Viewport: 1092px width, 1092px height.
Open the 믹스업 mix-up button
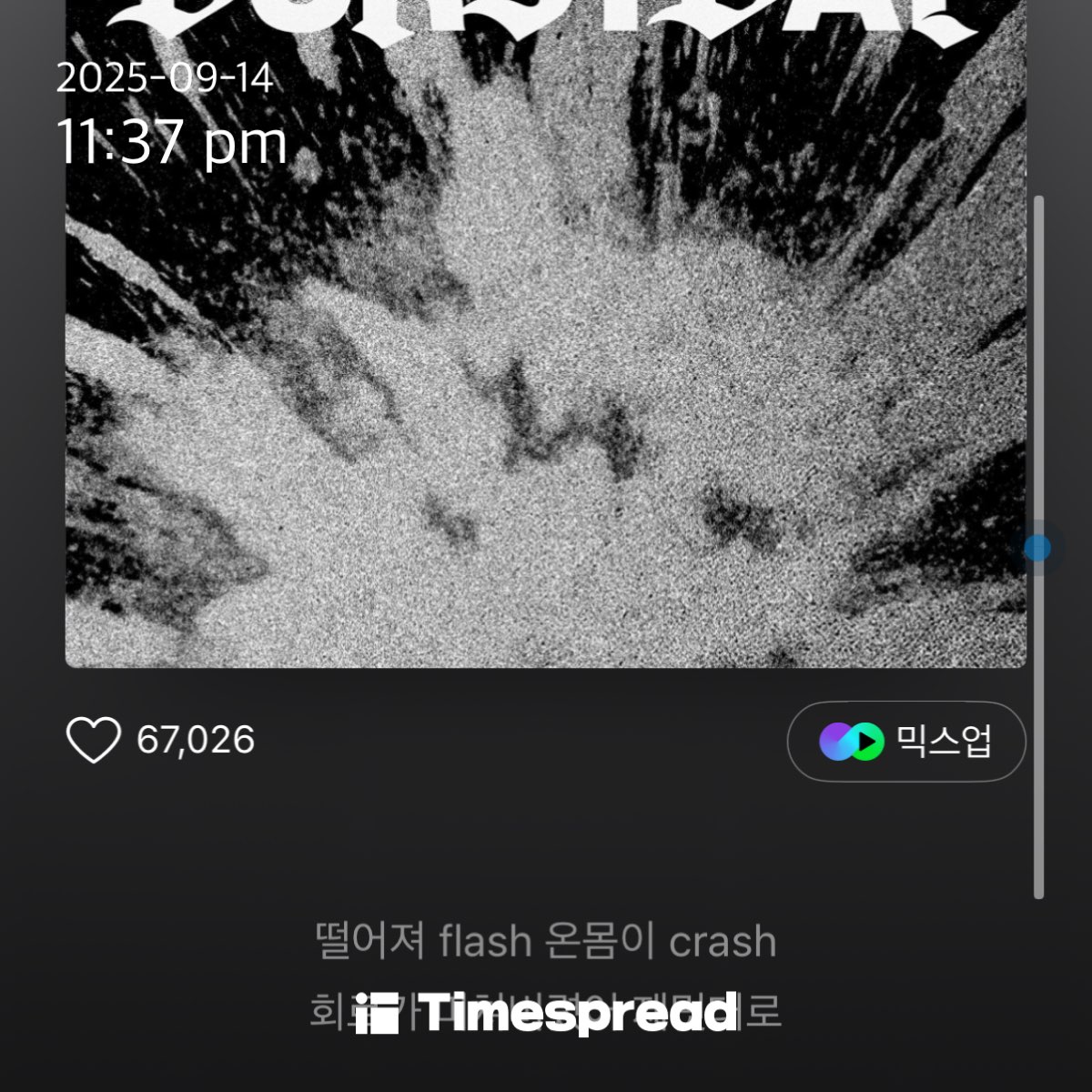tap(905, 742)
